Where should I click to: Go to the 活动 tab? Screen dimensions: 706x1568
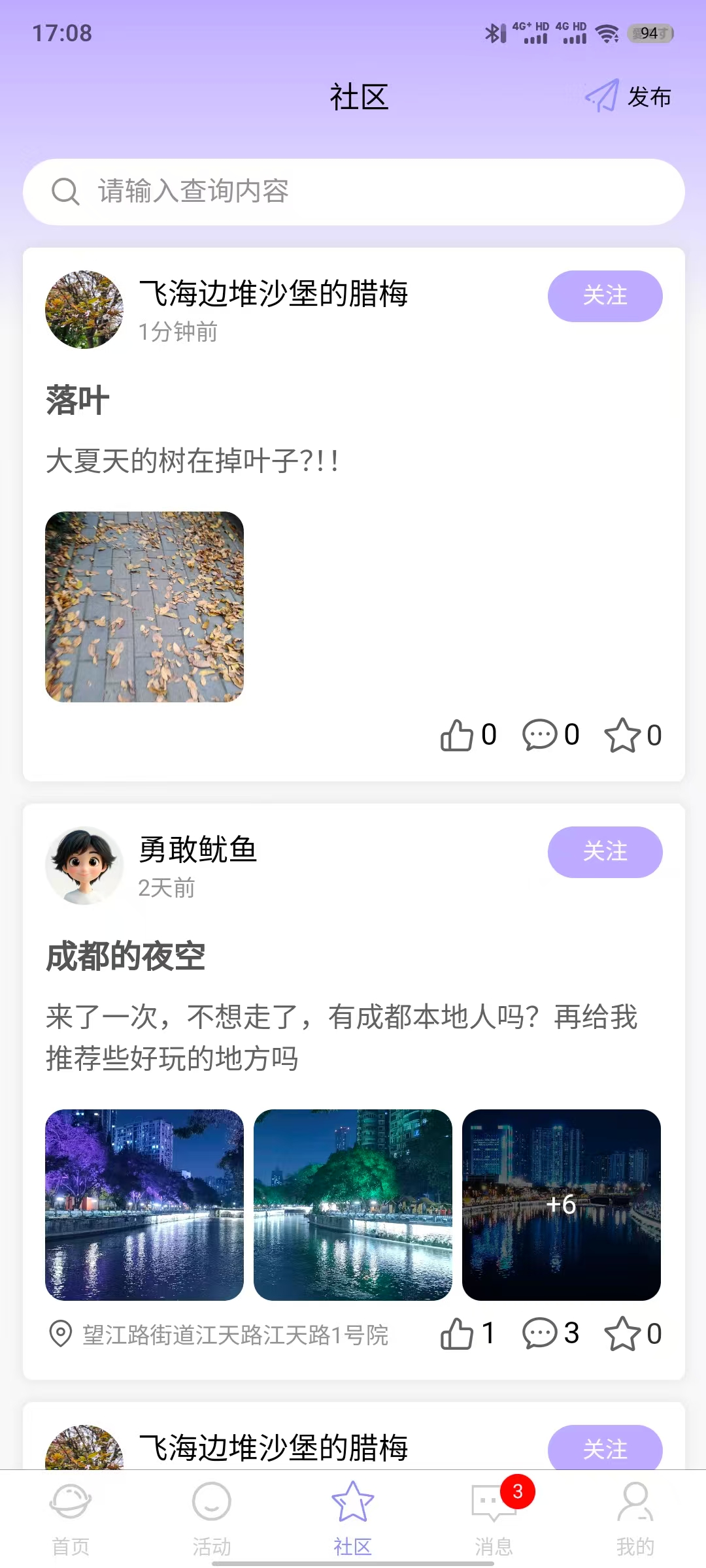212,1517
